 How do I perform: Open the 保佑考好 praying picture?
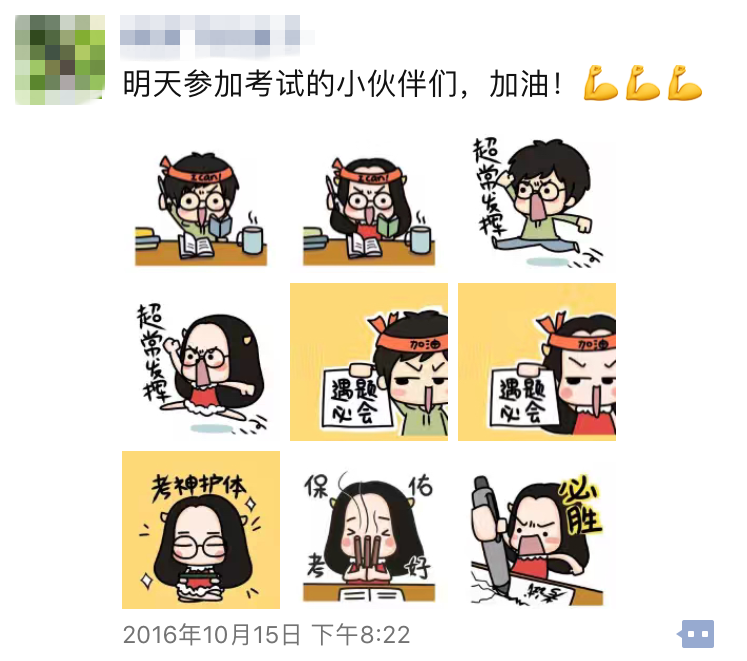click(369, 530)
